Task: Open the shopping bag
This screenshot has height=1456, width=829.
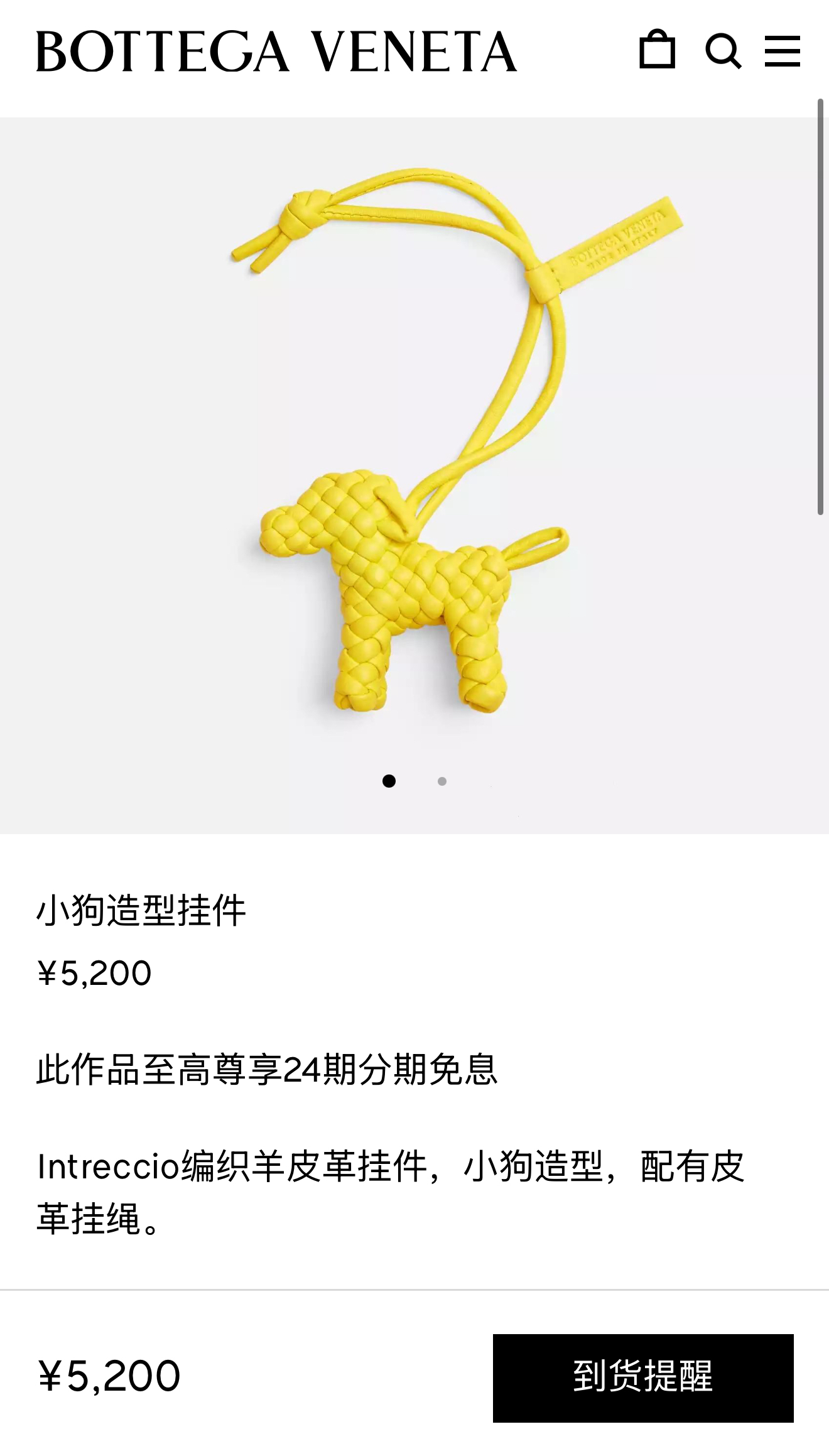Action: click(x=657, y=50)
